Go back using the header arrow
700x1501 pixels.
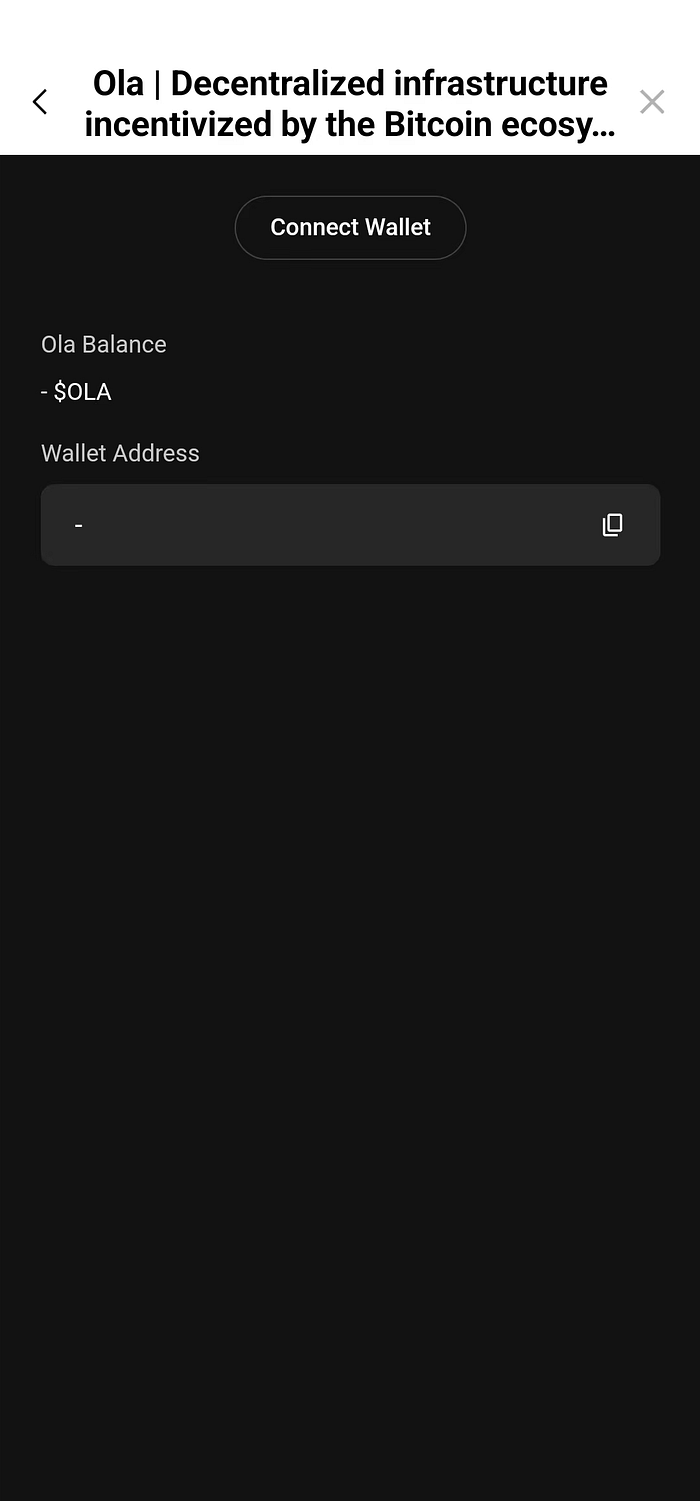tap(40, 102)
